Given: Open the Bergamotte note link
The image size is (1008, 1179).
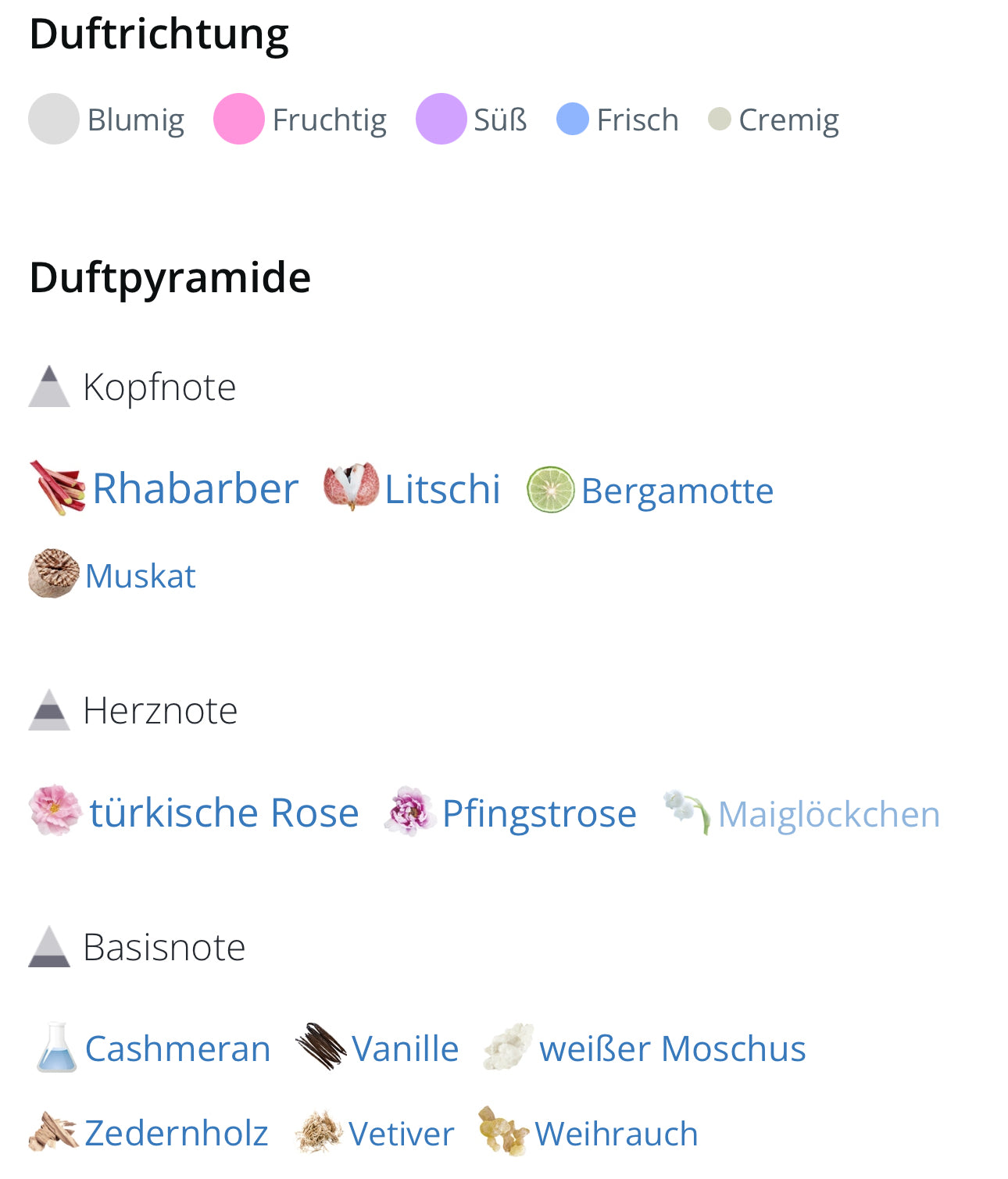Looking at the screenshot, I should click(677, 491).
